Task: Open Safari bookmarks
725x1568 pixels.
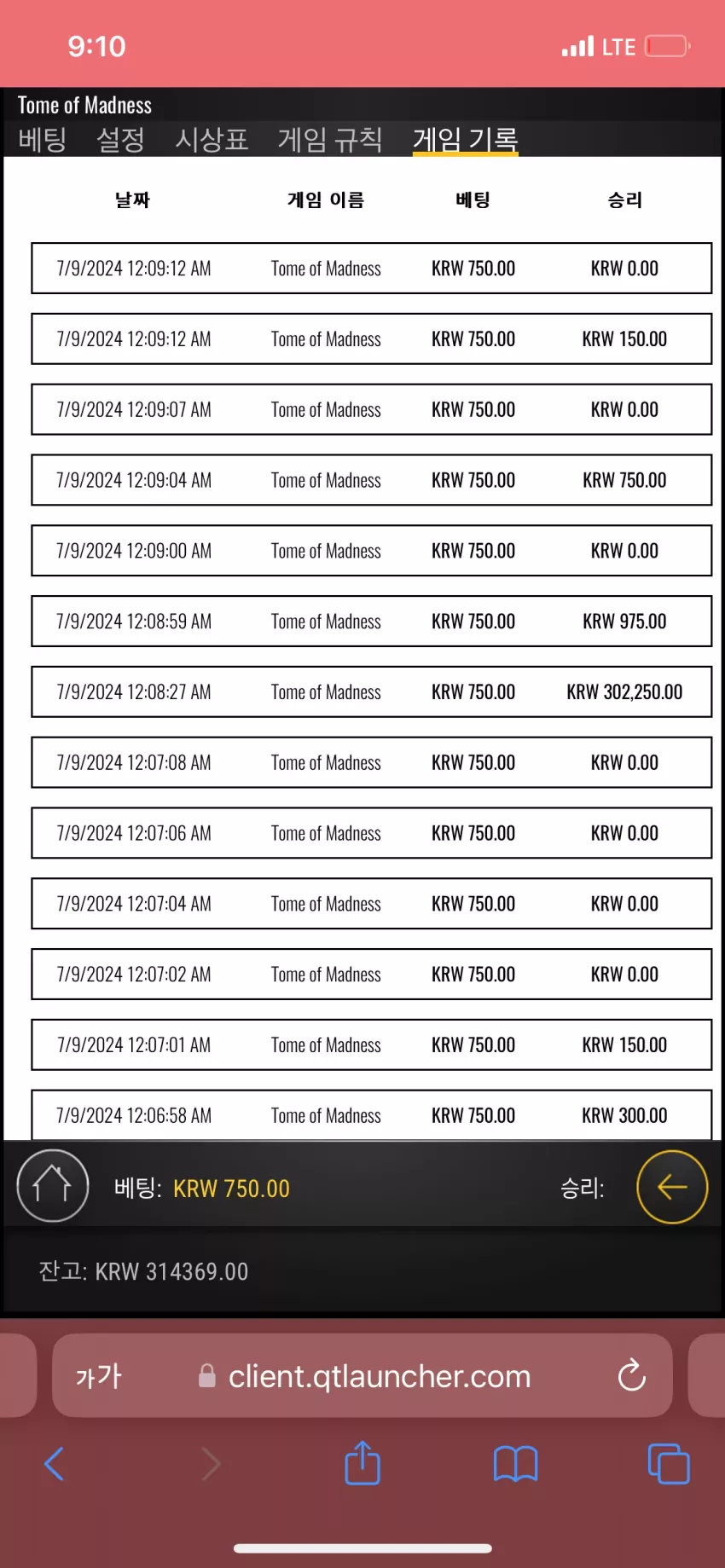Action: (x=515, y=1464)
